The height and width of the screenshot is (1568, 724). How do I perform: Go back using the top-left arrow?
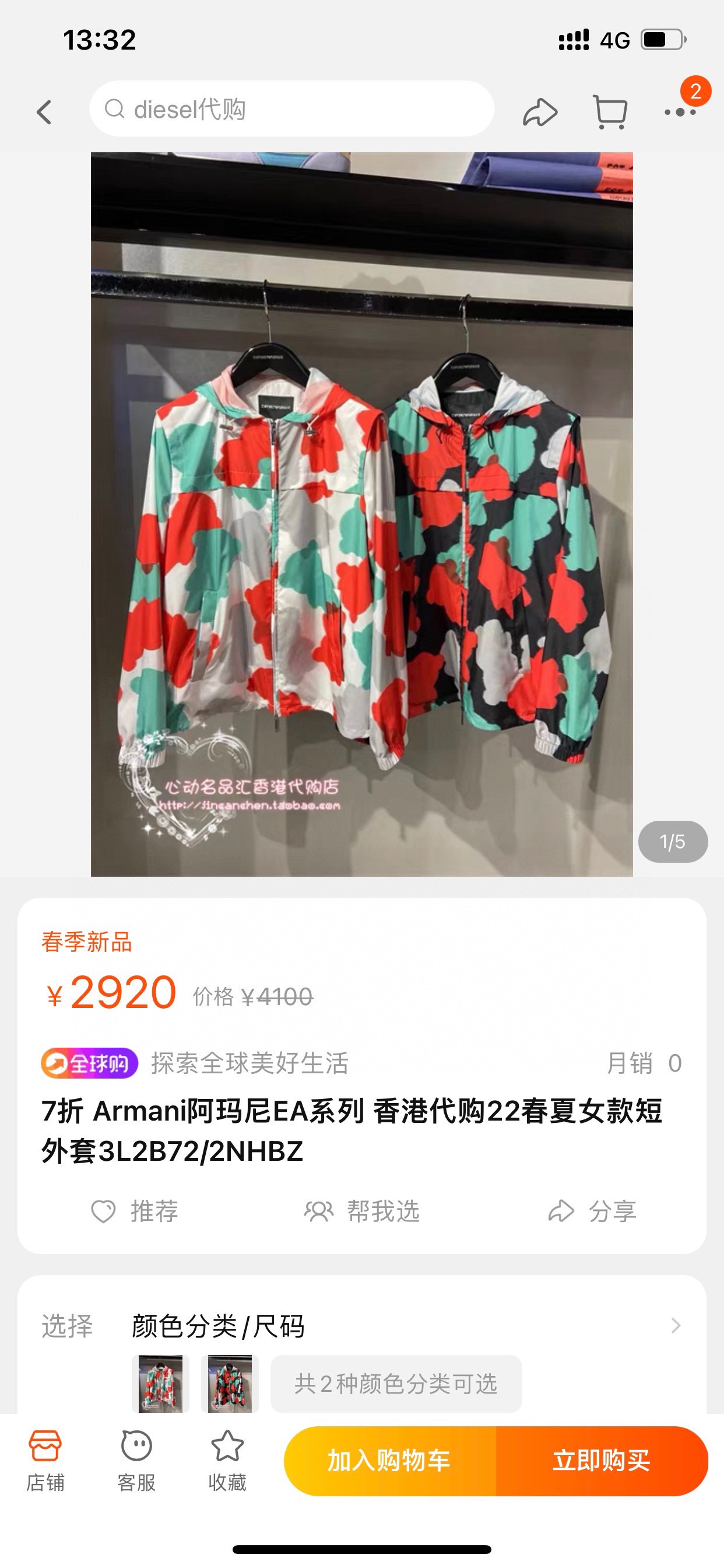coord(44,112)
